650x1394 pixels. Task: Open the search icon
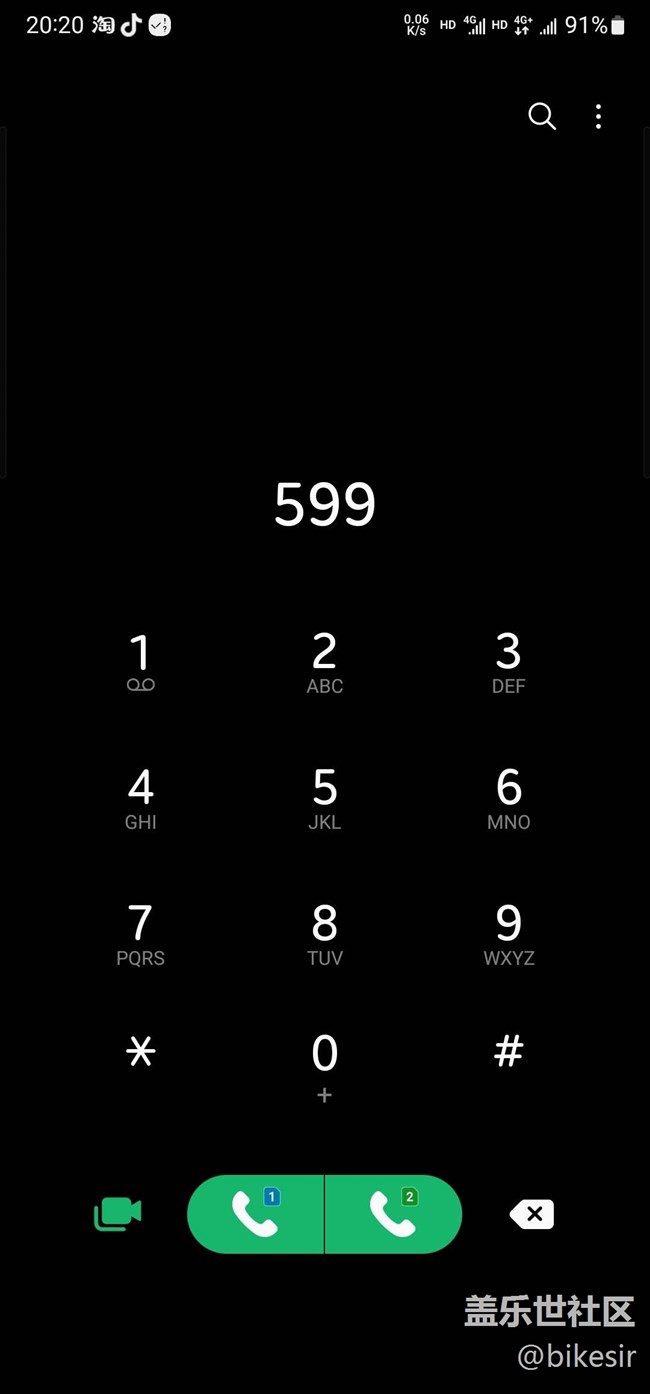point(541,117)
